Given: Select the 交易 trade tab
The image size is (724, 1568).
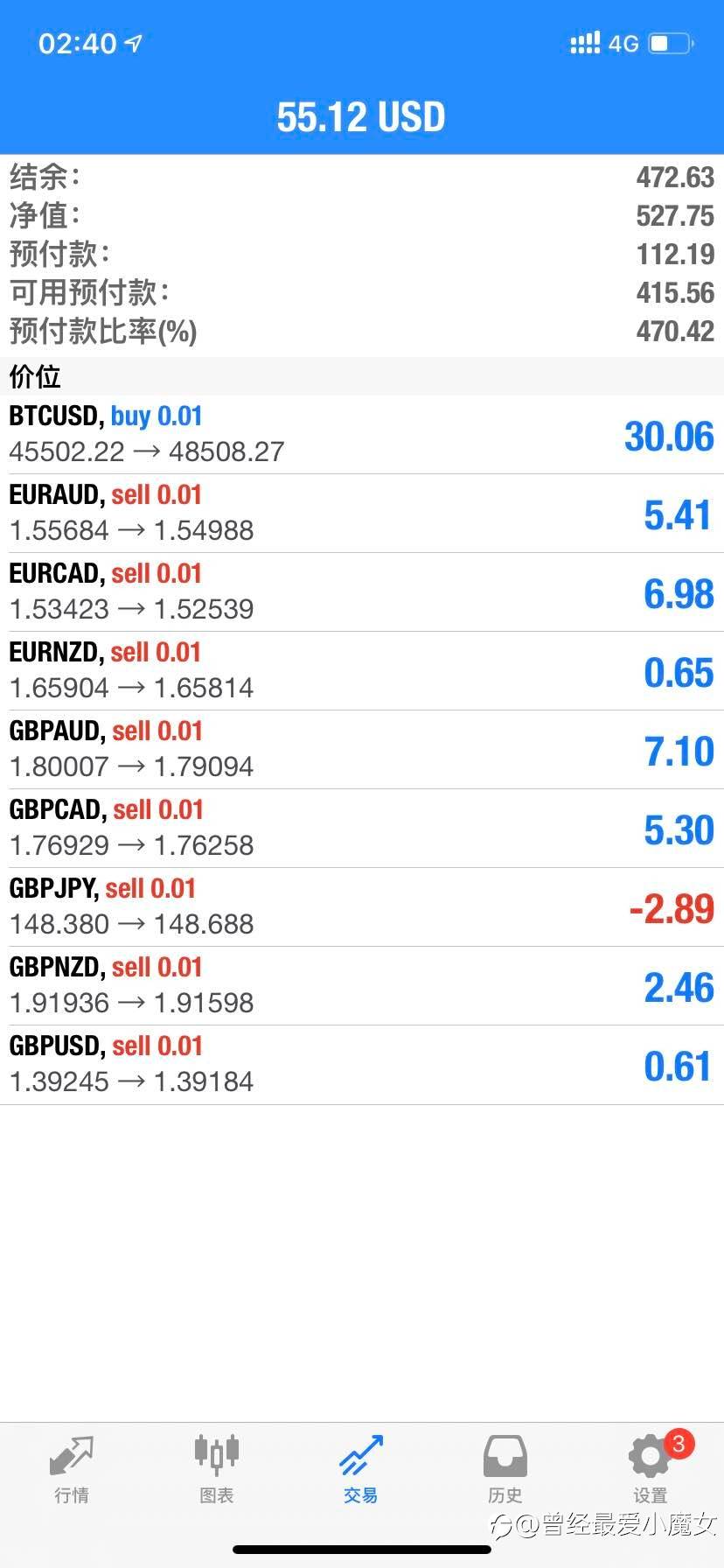Looking at the screenshot, I should [x=361, y=1470].
